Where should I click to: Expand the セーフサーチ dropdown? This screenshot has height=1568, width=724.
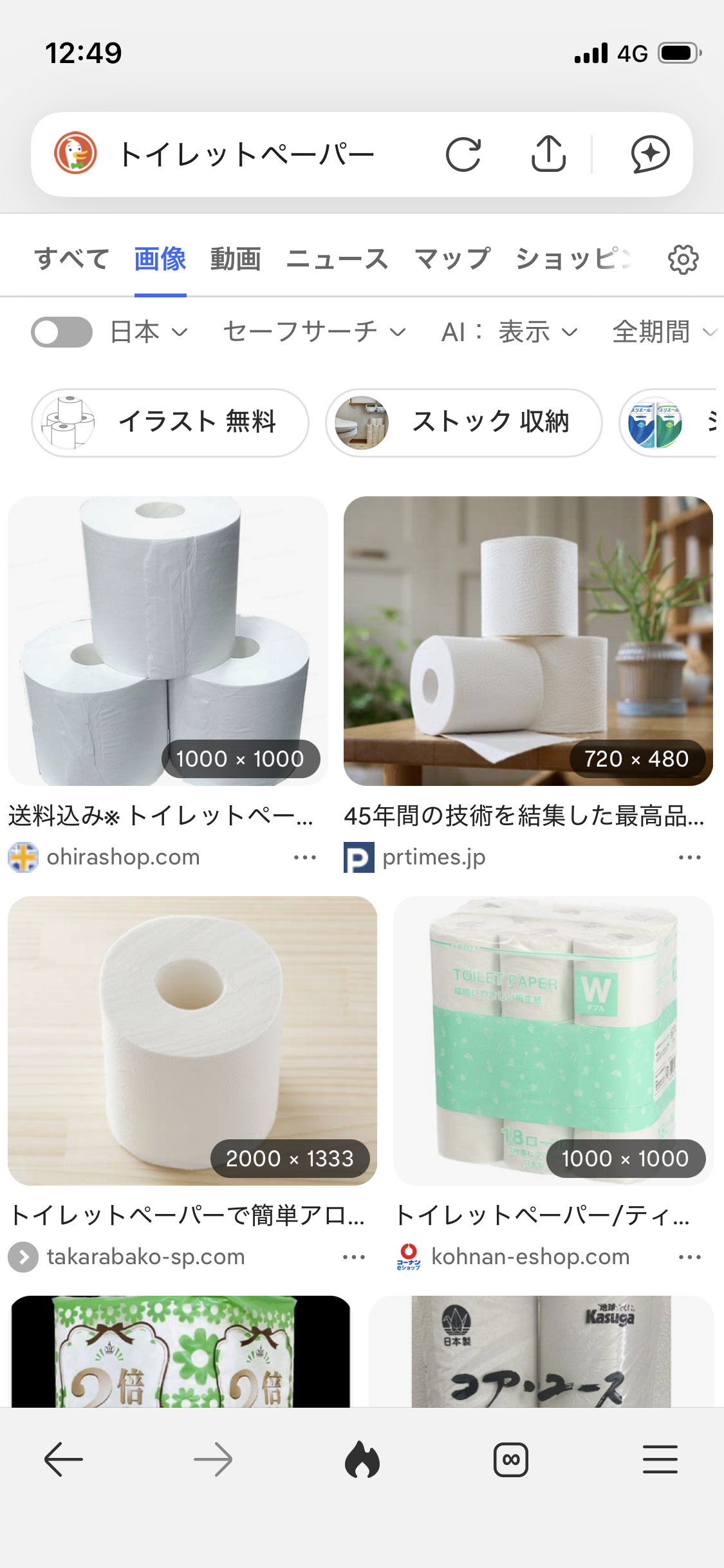(x=314, y=332)
